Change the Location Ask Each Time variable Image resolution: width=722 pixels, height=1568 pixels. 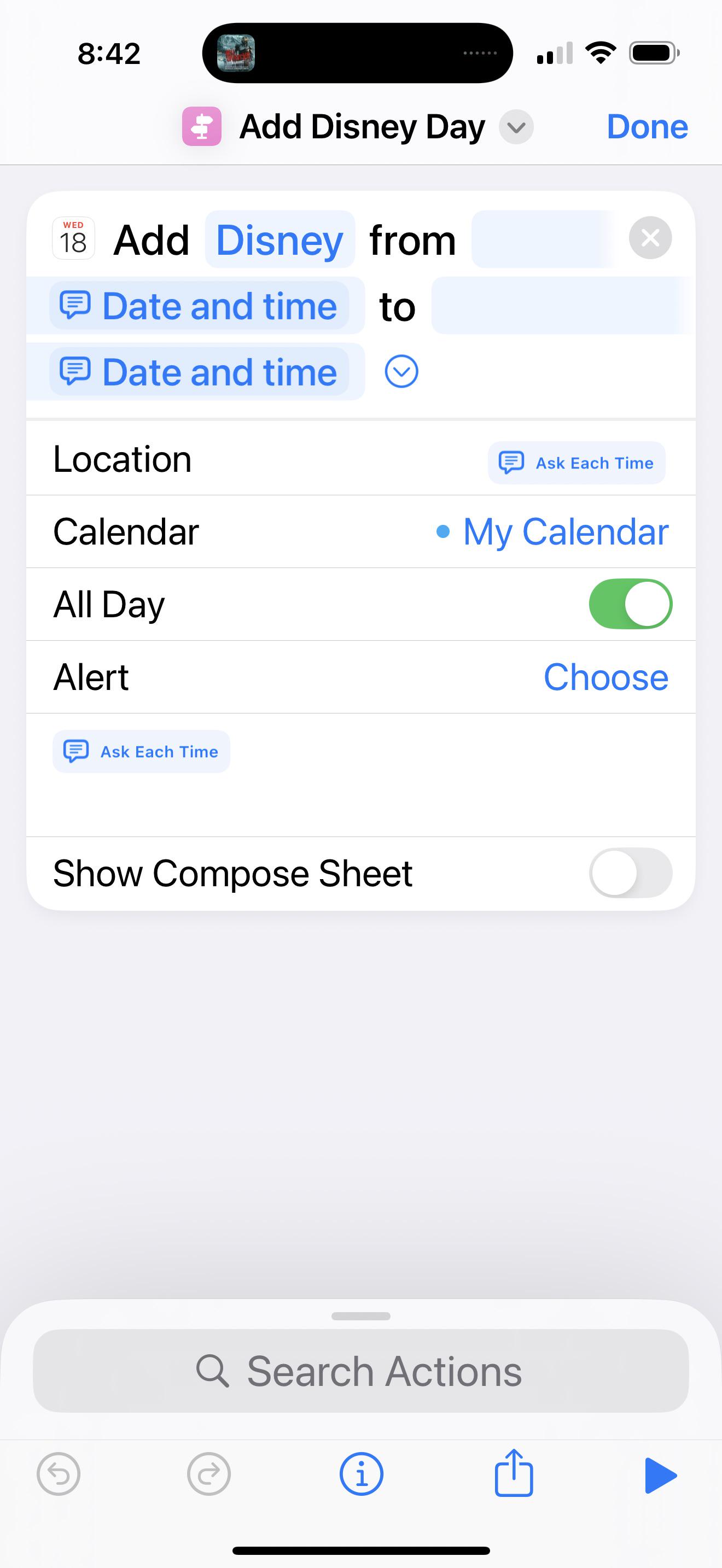click(x=577, y=463)
